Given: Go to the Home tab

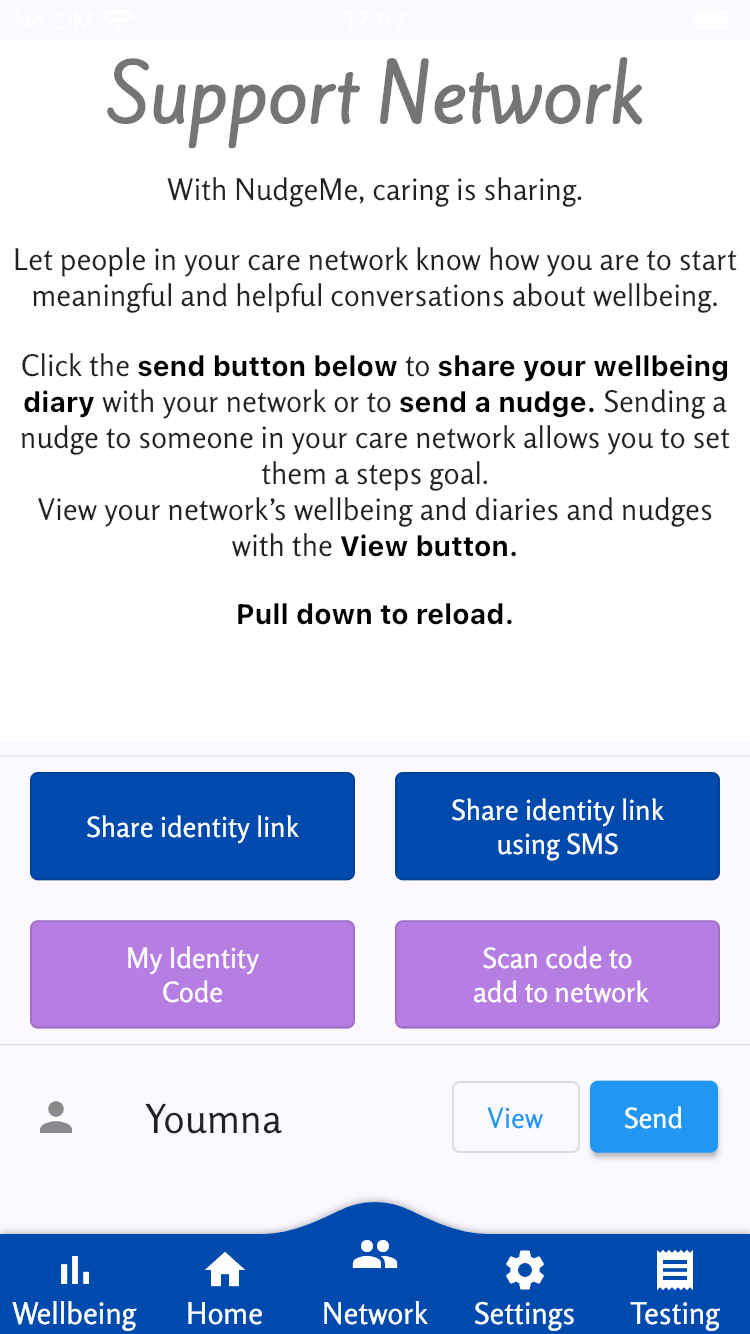Looking at the screenshot, I should click(x=225, y=1288).
